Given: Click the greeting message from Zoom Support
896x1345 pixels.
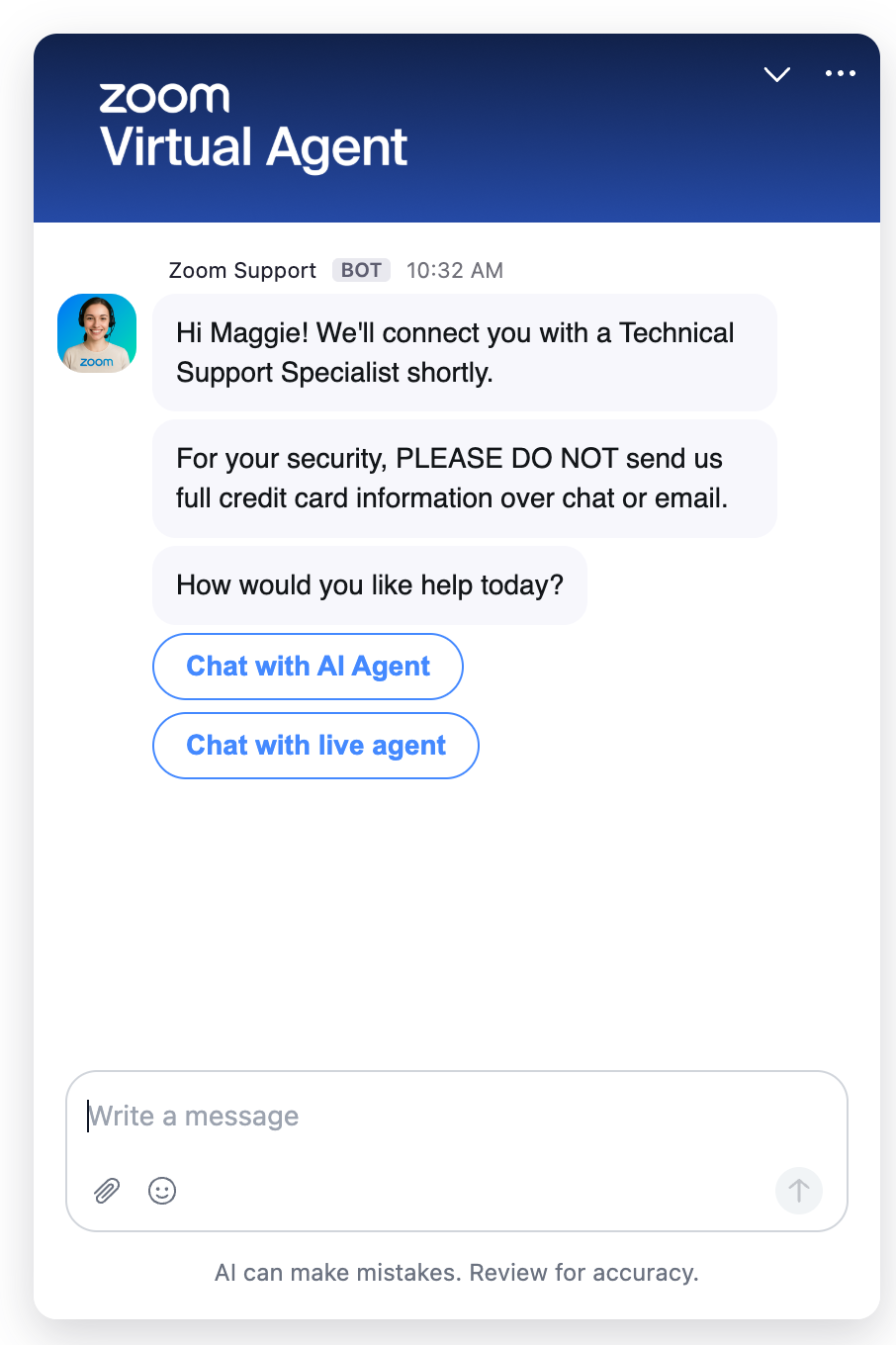Looking at the screenshot, I should pos(464,352).
